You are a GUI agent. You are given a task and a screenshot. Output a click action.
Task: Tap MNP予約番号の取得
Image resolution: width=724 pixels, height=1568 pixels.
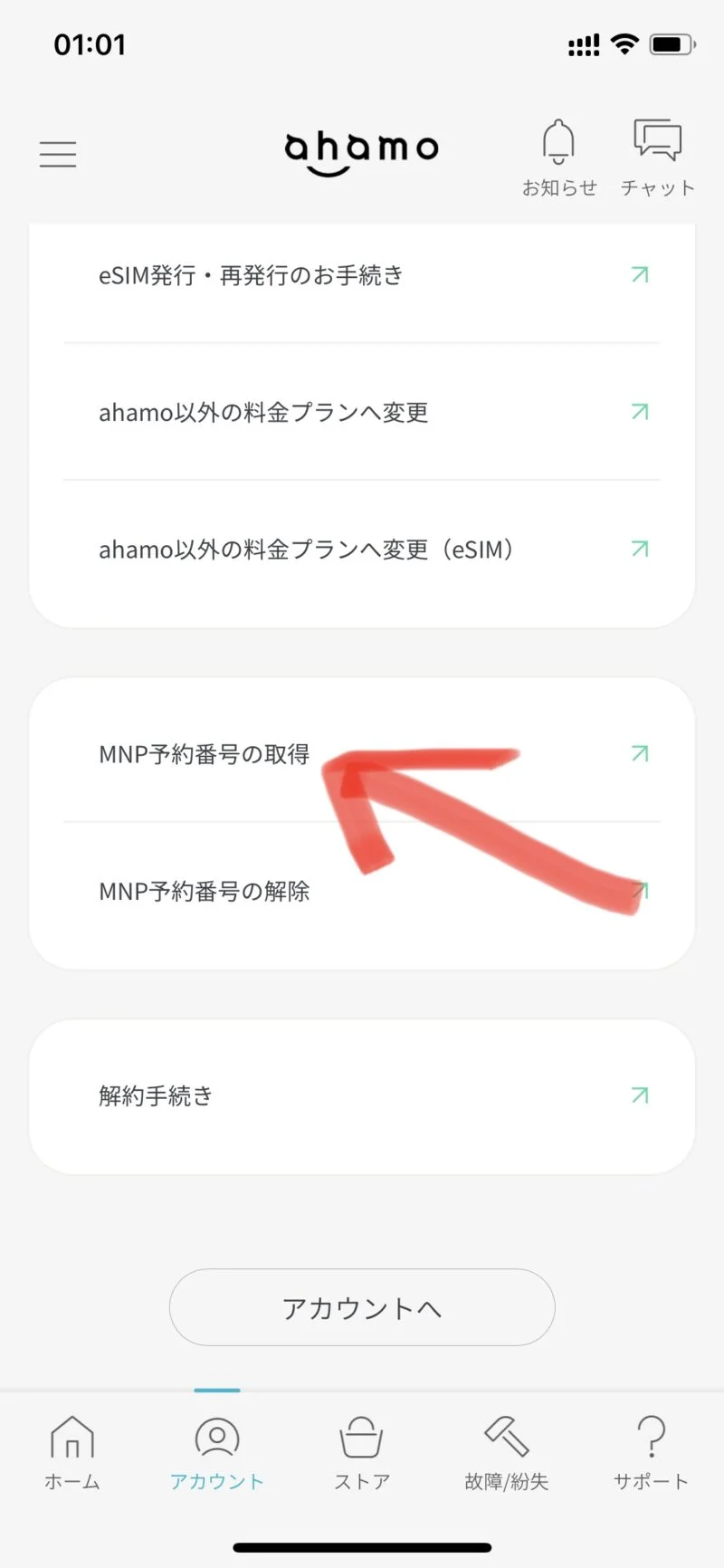[x=362, y=753]
